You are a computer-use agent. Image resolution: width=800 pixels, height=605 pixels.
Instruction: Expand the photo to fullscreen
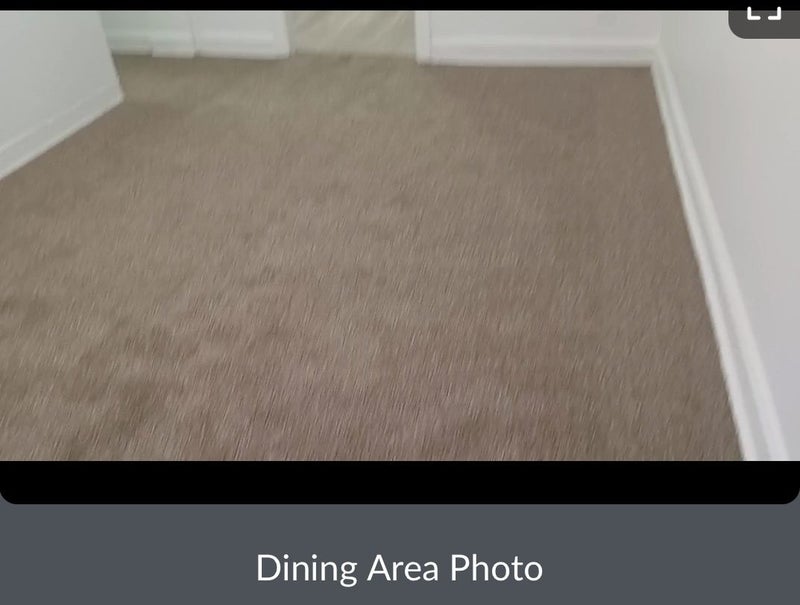tap(764, 13)
